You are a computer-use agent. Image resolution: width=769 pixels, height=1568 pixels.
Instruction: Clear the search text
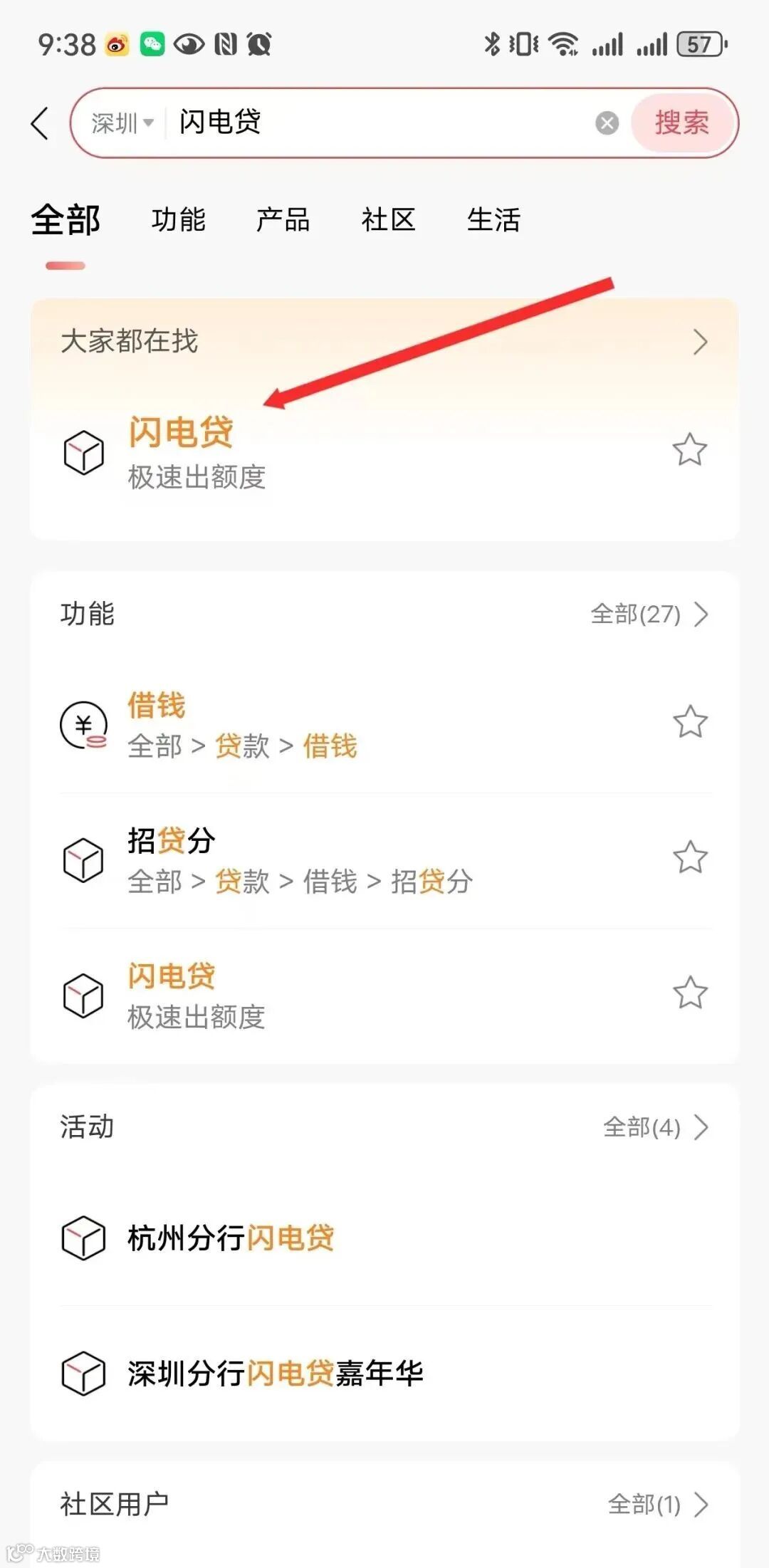607,123
